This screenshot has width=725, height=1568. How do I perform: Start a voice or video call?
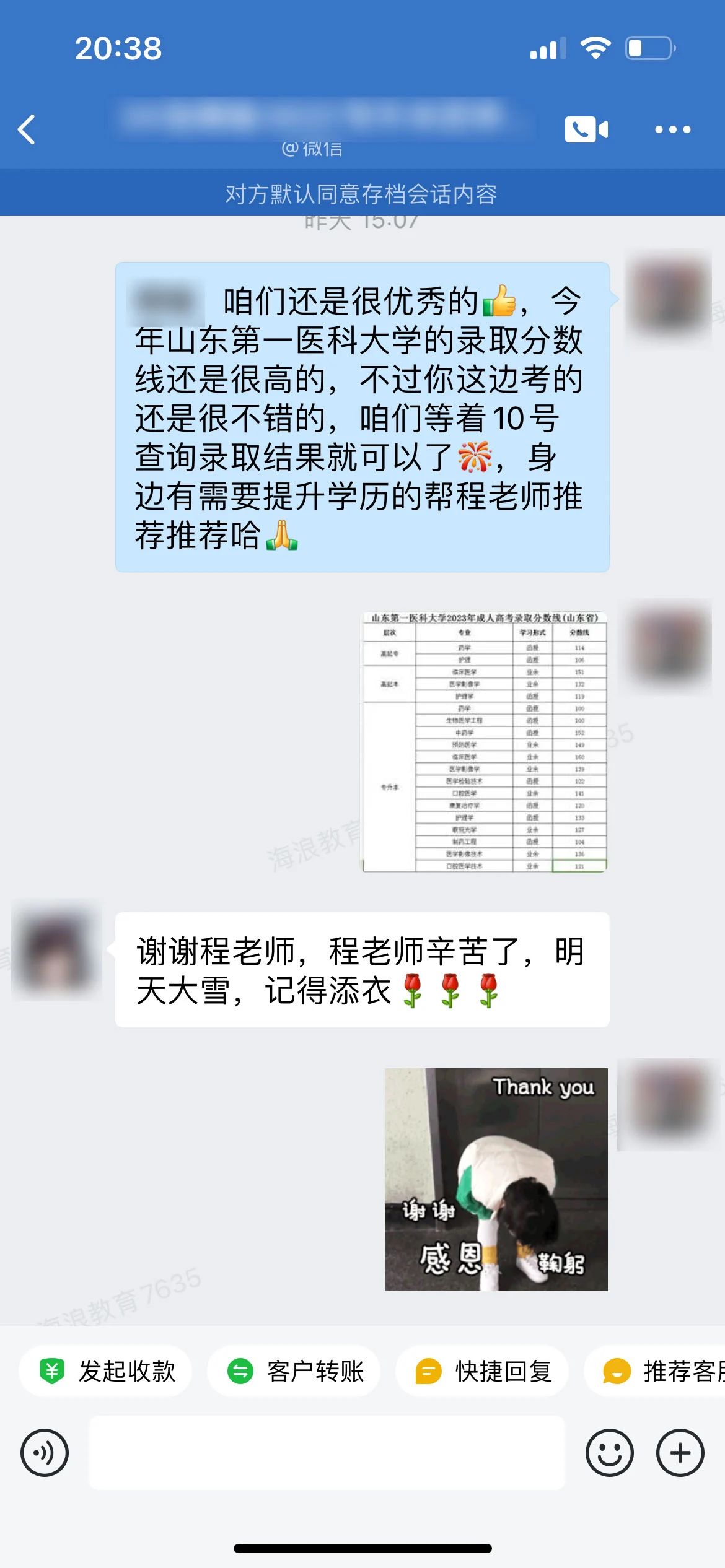coord(586,129)
